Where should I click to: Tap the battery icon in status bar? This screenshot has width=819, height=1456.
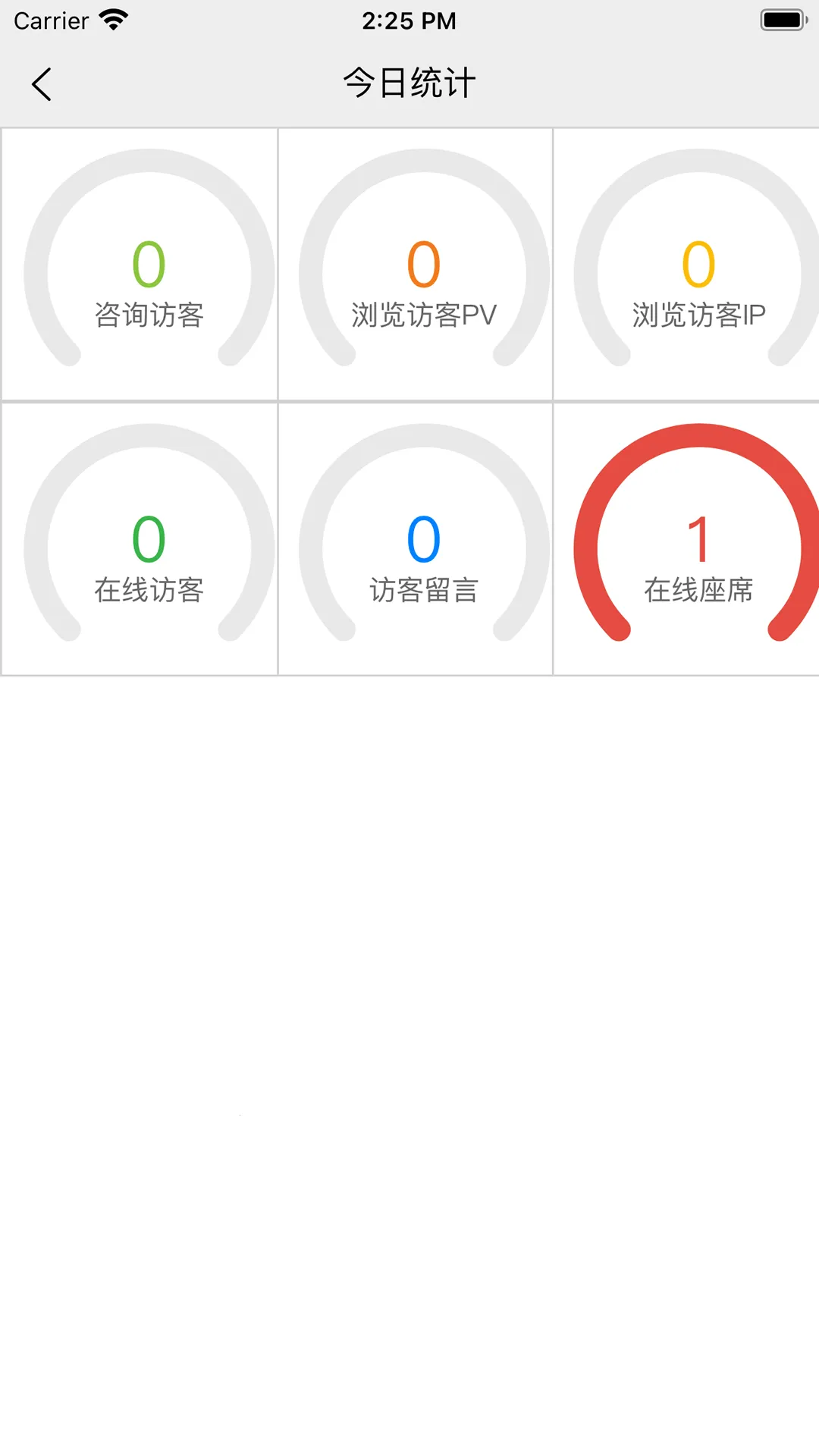(x=782, y=19)
